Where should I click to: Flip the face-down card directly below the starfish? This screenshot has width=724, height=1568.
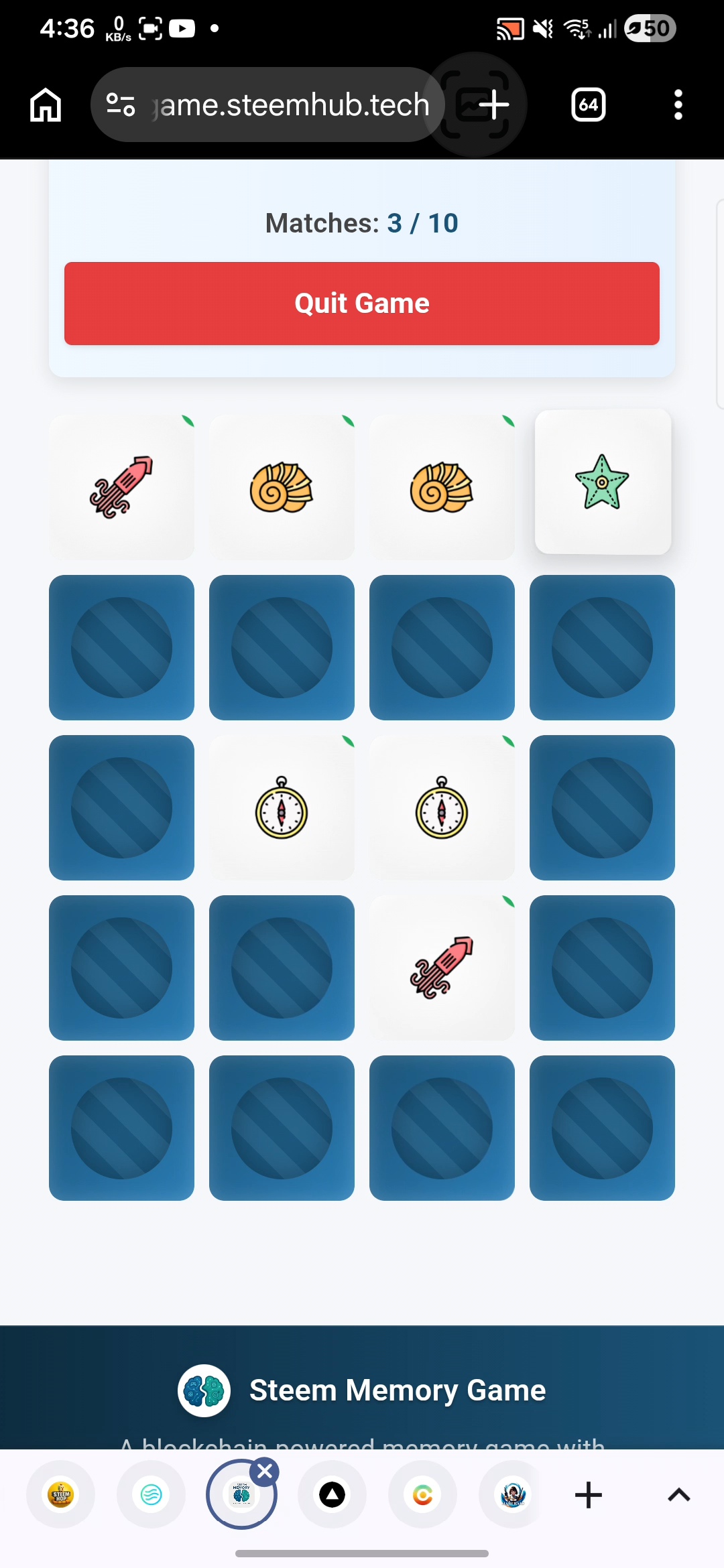(x=602, y=647)
